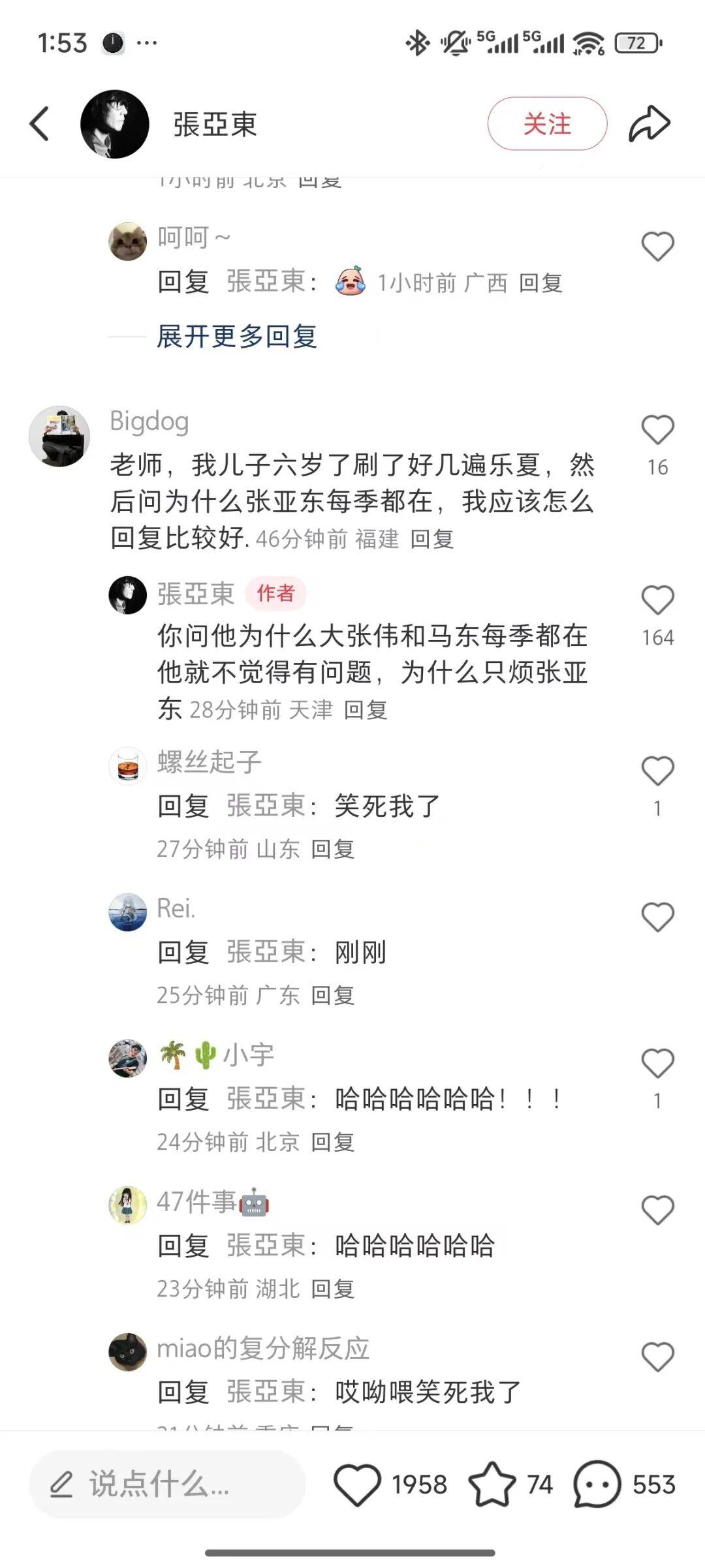Save the post with the star icon

[492, 1484]
